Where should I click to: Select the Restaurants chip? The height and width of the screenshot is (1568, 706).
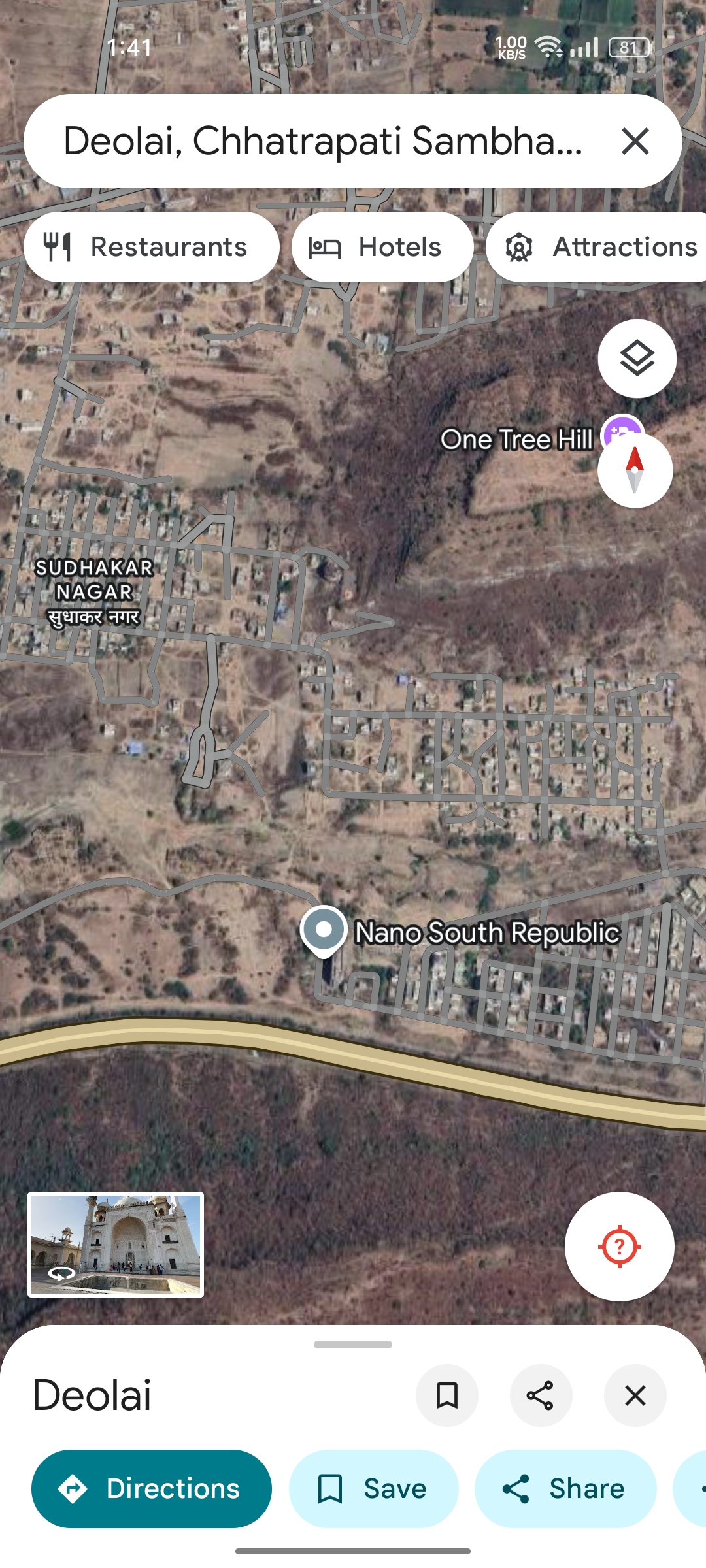pyautogui.click(x=152, y=247)
